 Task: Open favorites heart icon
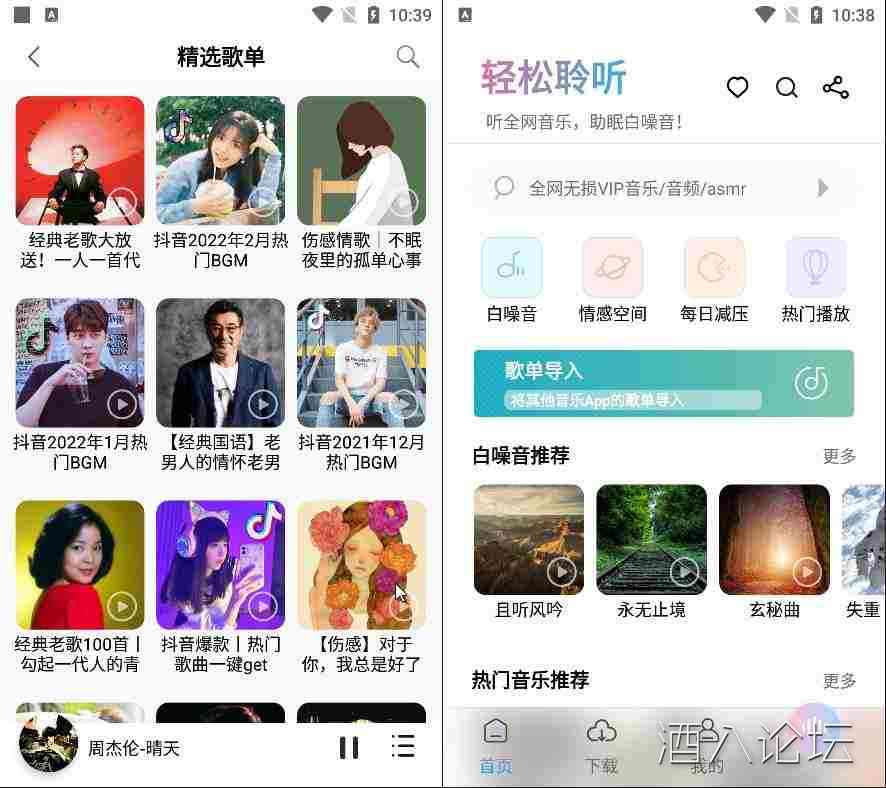click(737, 88)
